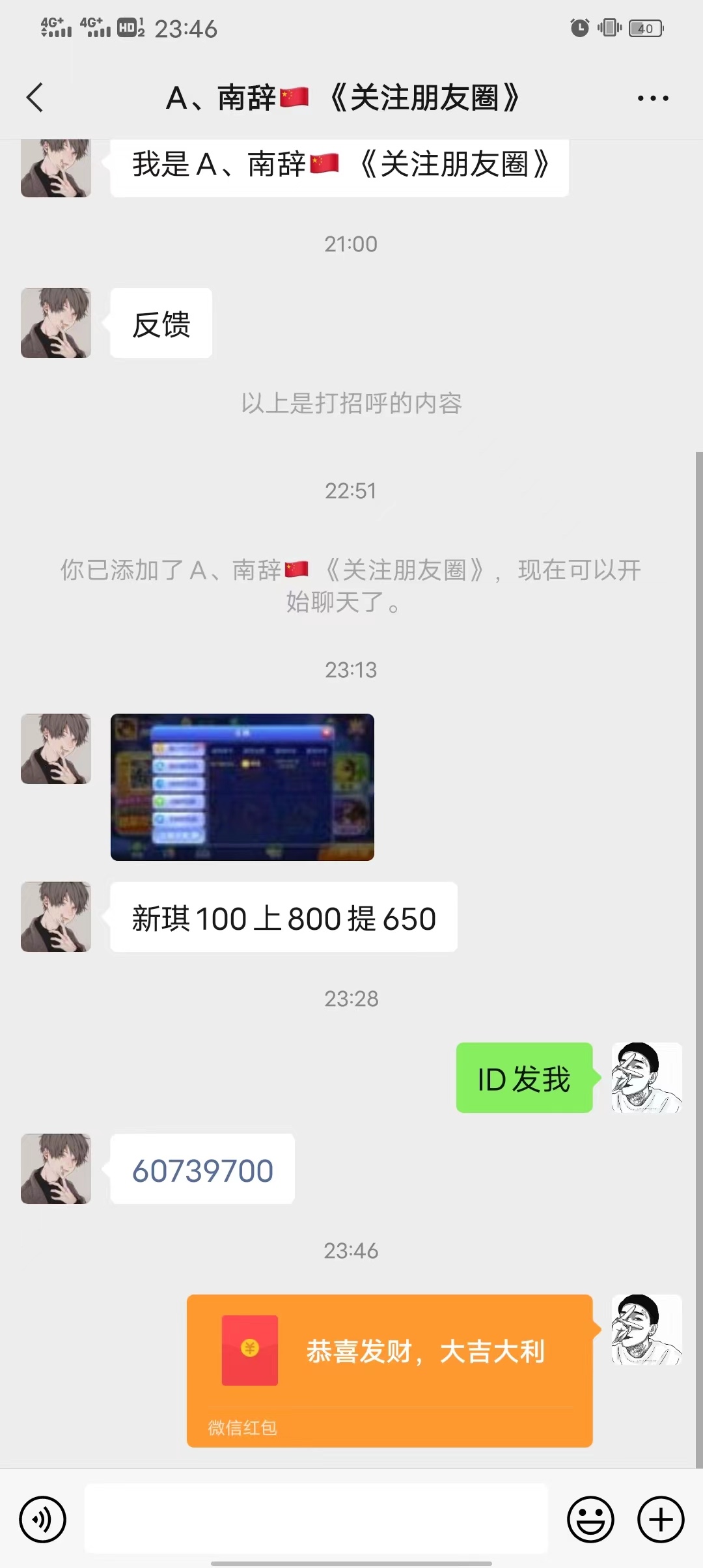Focus the message text field
Image resolution: width=703 pixels, height=1568 pixels.
[316, 1519]
